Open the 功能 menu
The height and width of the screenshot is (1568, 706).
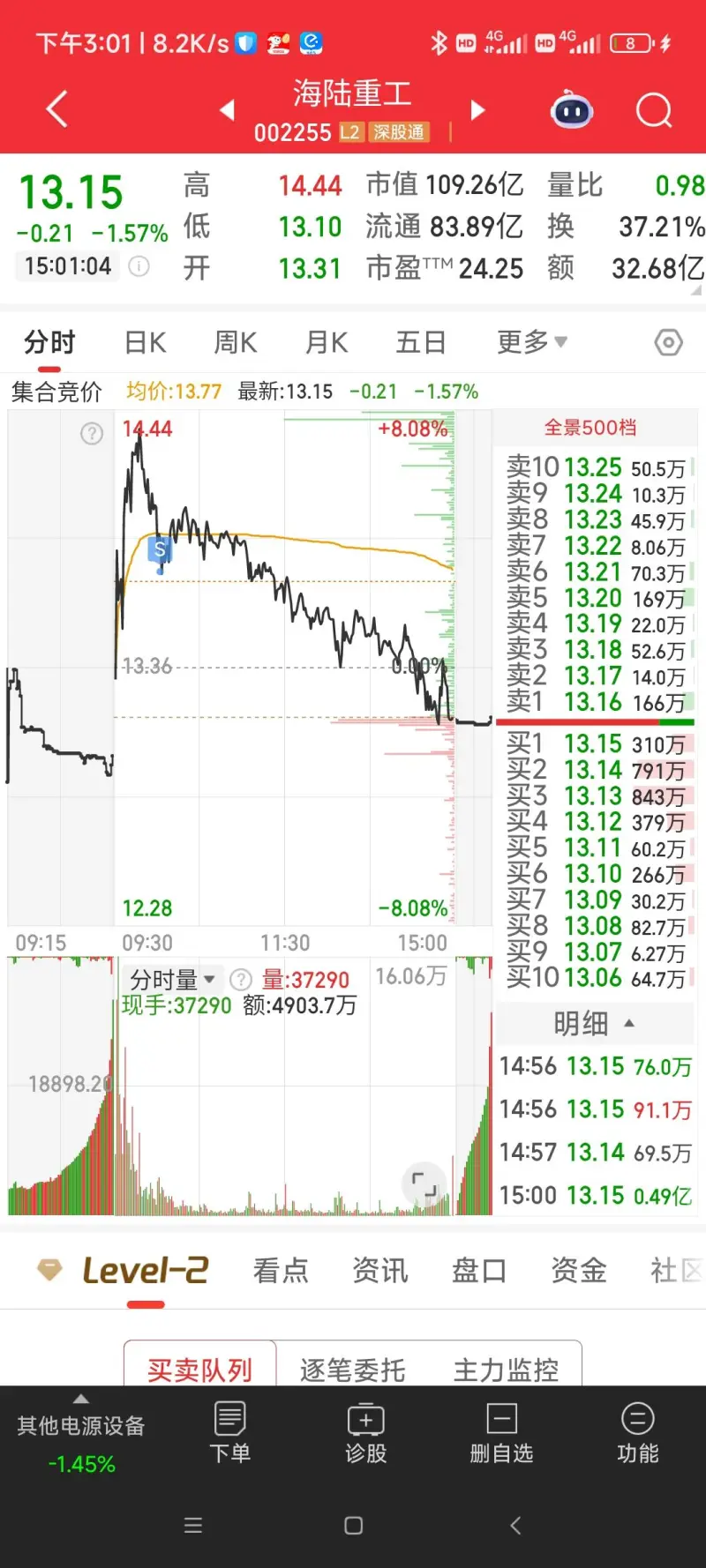[x=637, y=1432]
